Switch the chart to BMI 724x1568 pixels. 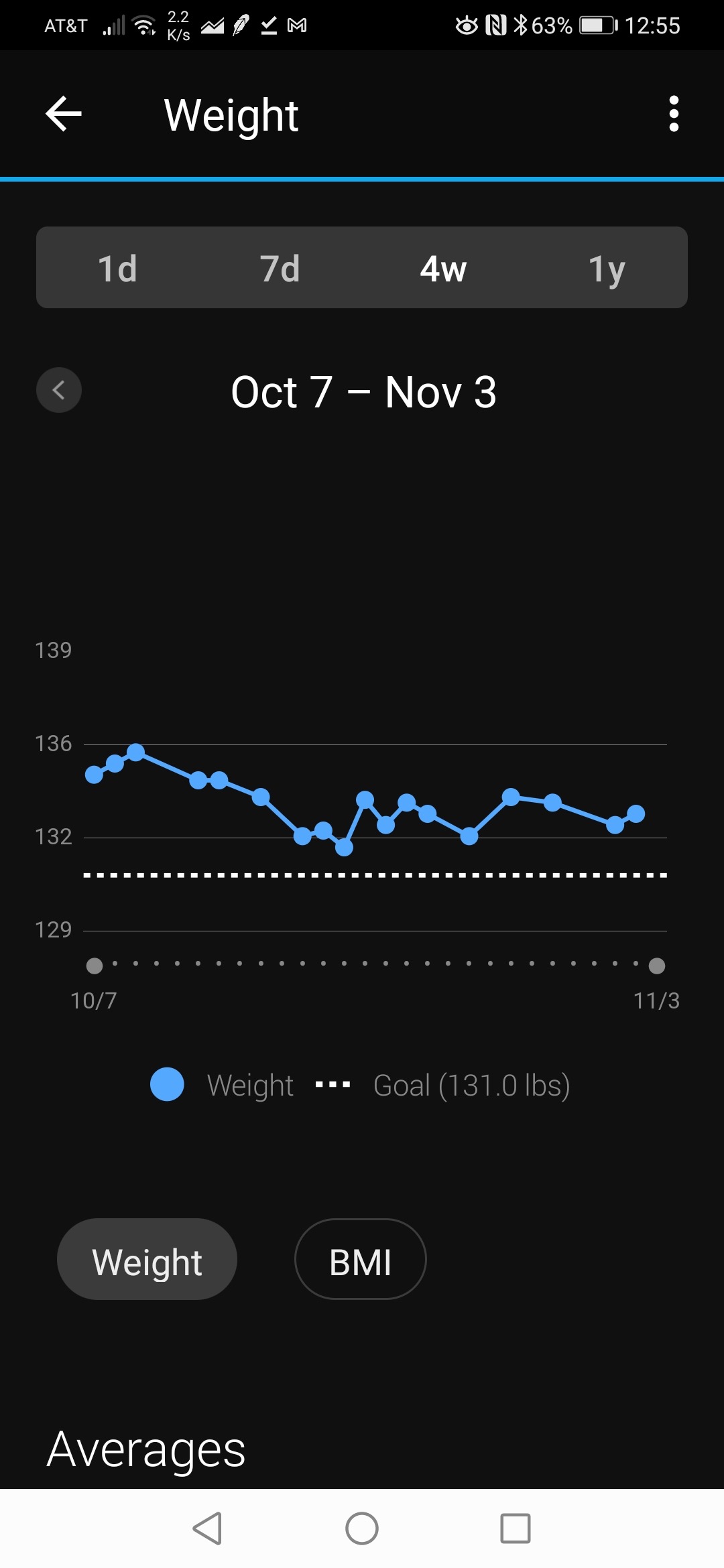click(x=361, y=1259)
